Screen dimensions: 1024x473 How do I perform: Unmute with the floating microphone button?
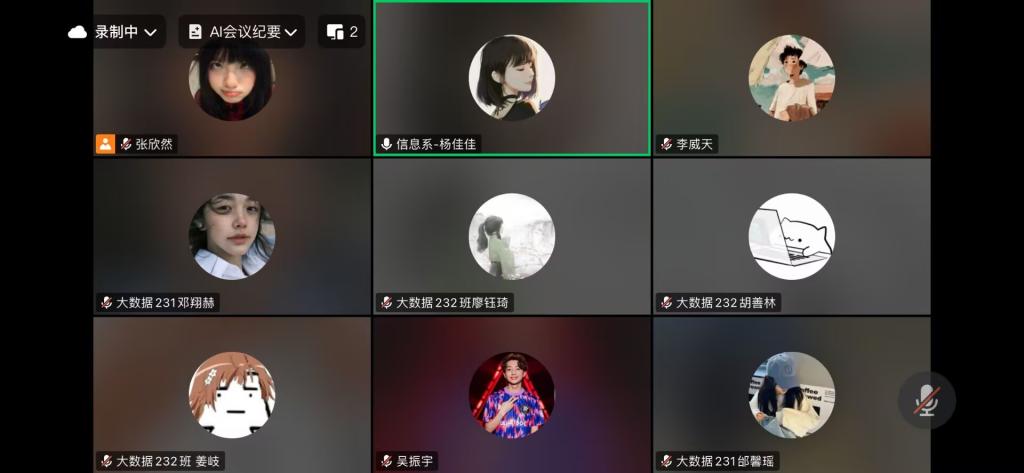(x=927, y=400)
